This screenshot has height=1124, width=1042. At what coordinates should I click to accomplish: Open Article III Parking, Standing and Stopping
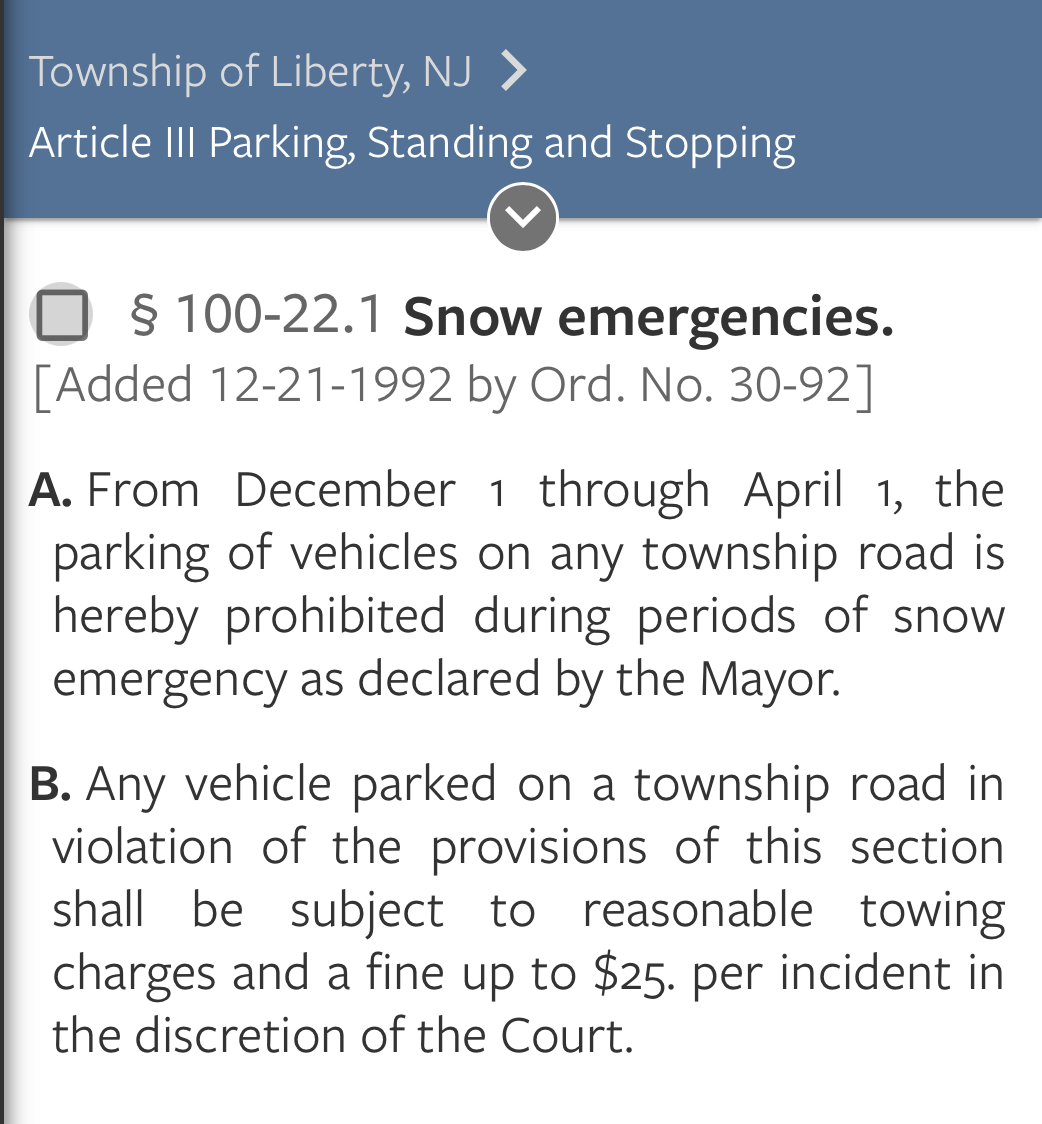(x=412, y=143)
